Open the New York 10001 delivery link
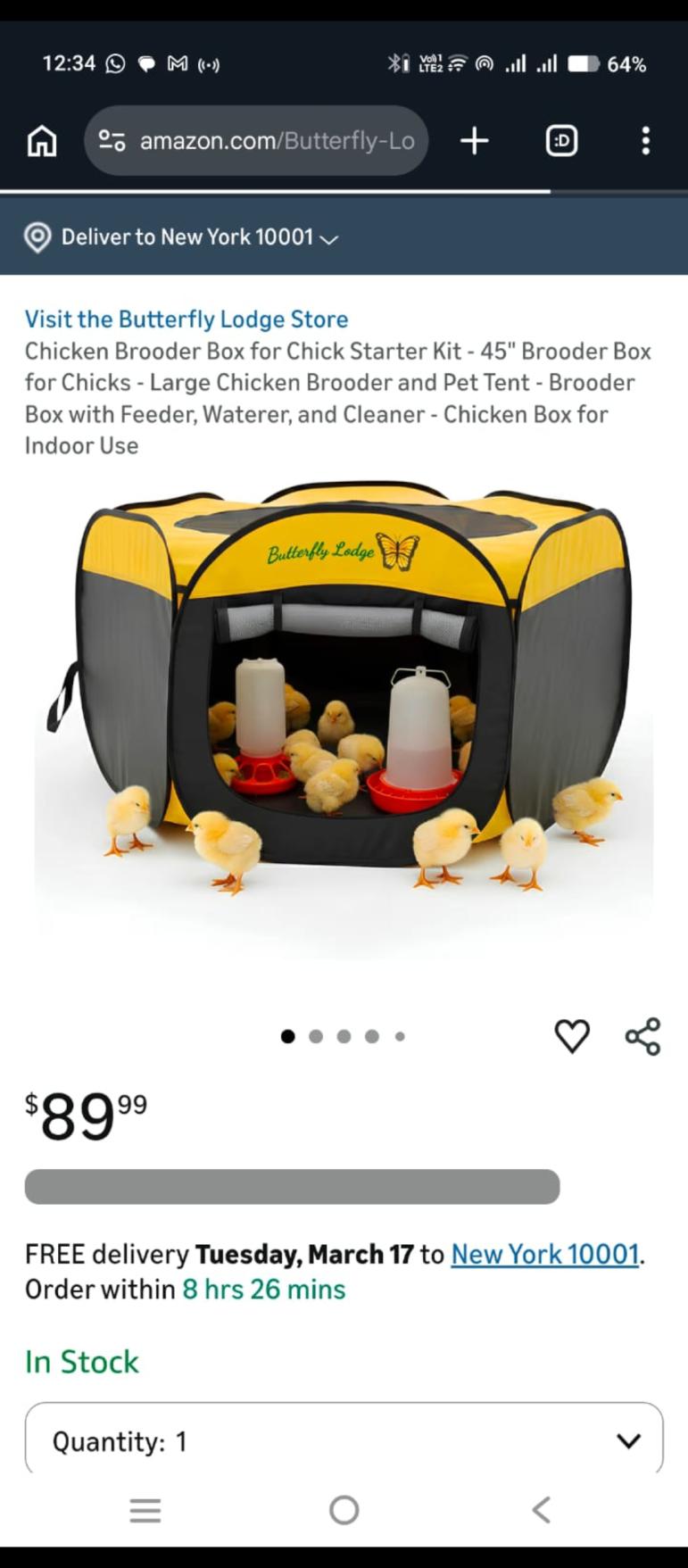The image size is (688, 1568). click(x=545, y=1254)
